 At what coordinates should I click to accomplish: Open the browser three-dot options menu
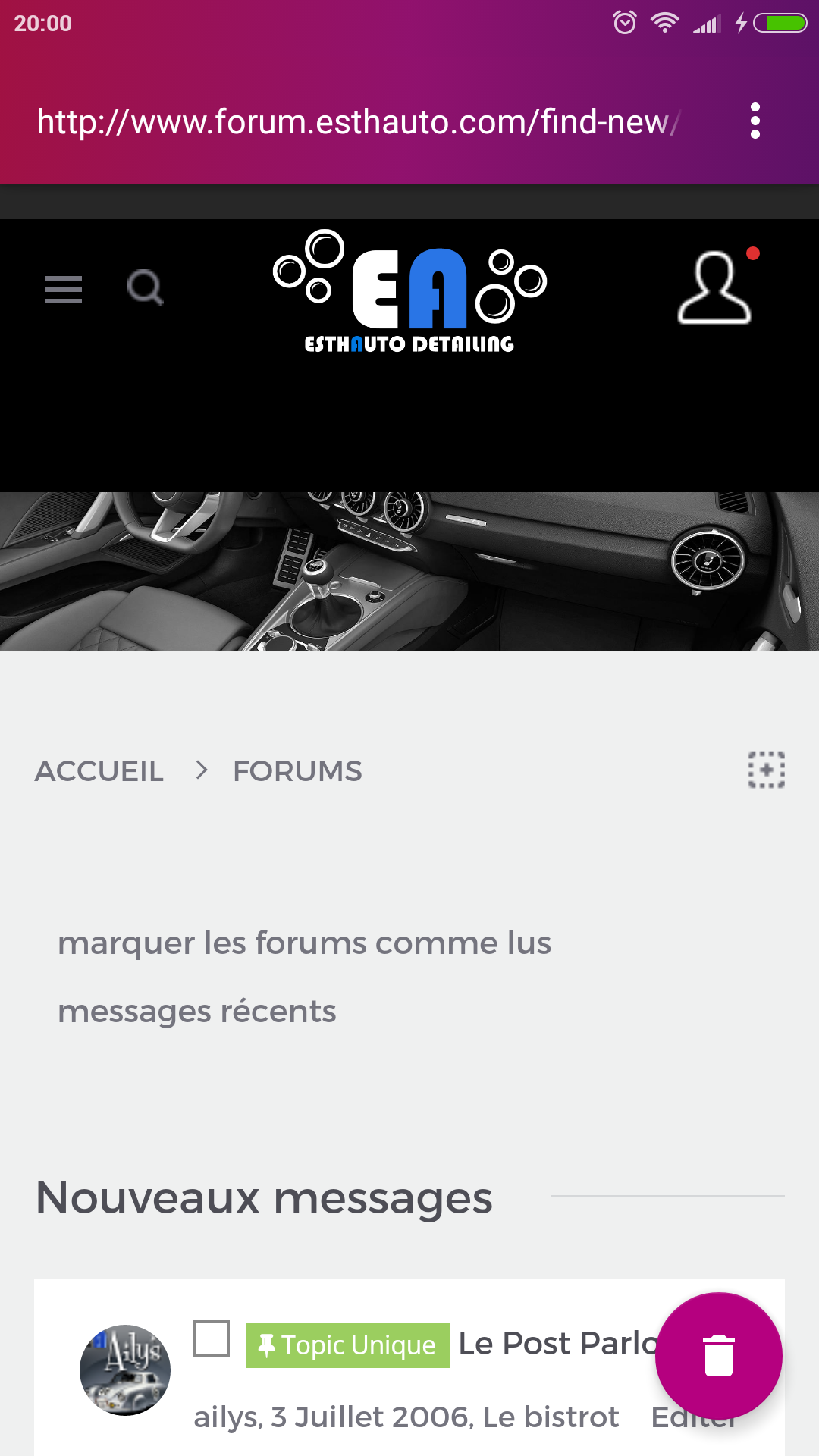click(755, 121)
